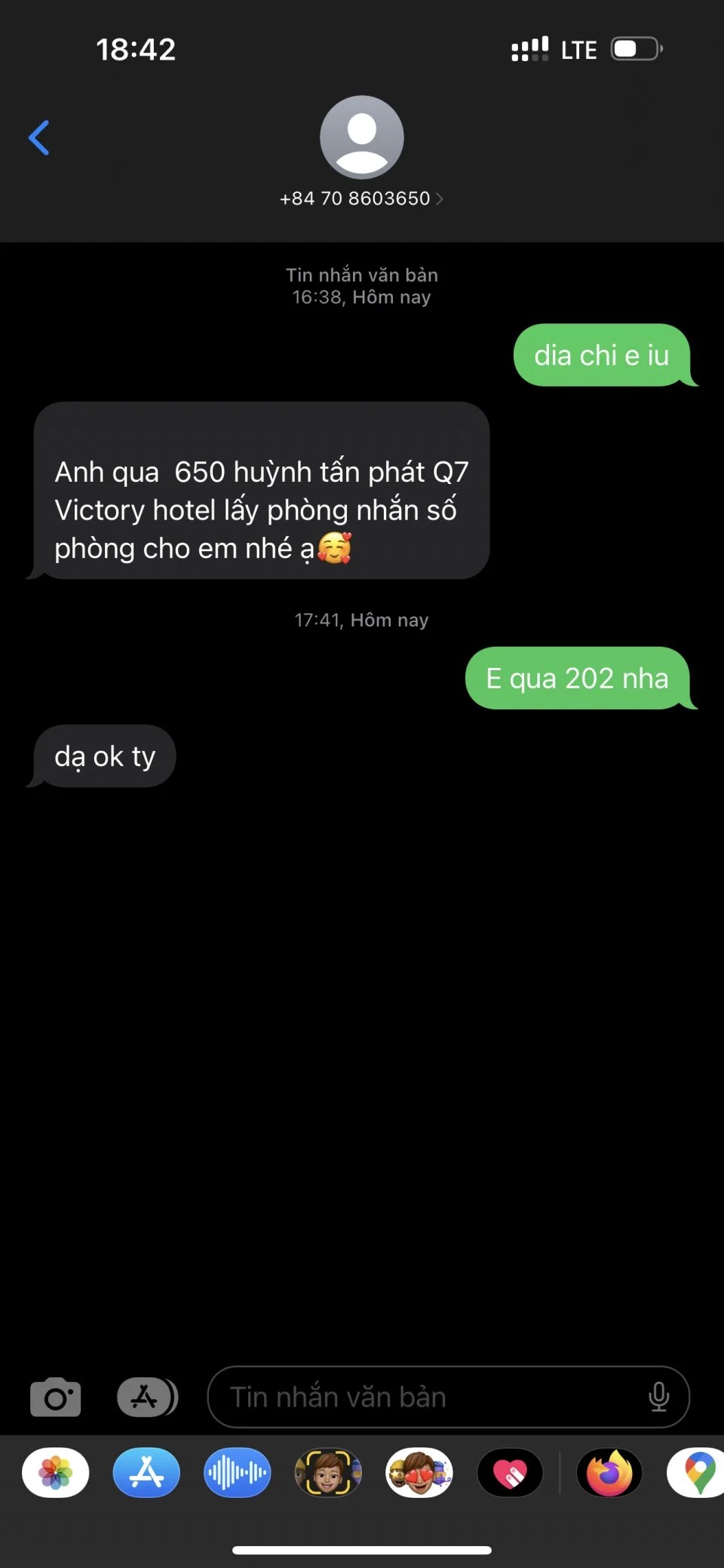Open the Photos app in the drawer
The height and width of the screenshot is (1568, 724).
coord(55,1472)
